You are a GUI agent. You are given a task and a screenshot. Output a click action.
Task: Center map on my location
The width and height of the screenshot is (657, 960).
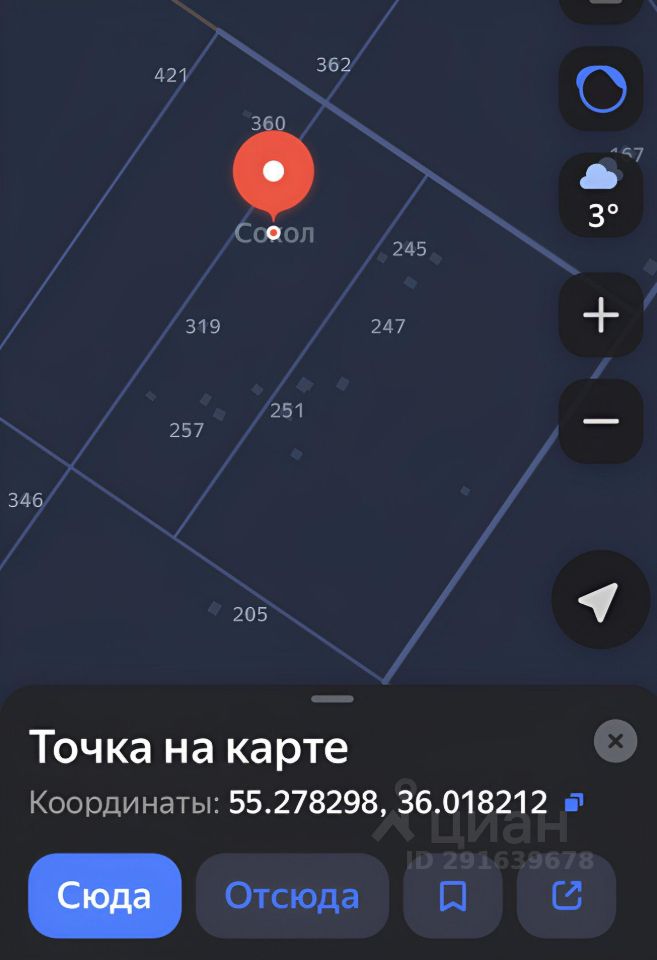tap(598, 601)
